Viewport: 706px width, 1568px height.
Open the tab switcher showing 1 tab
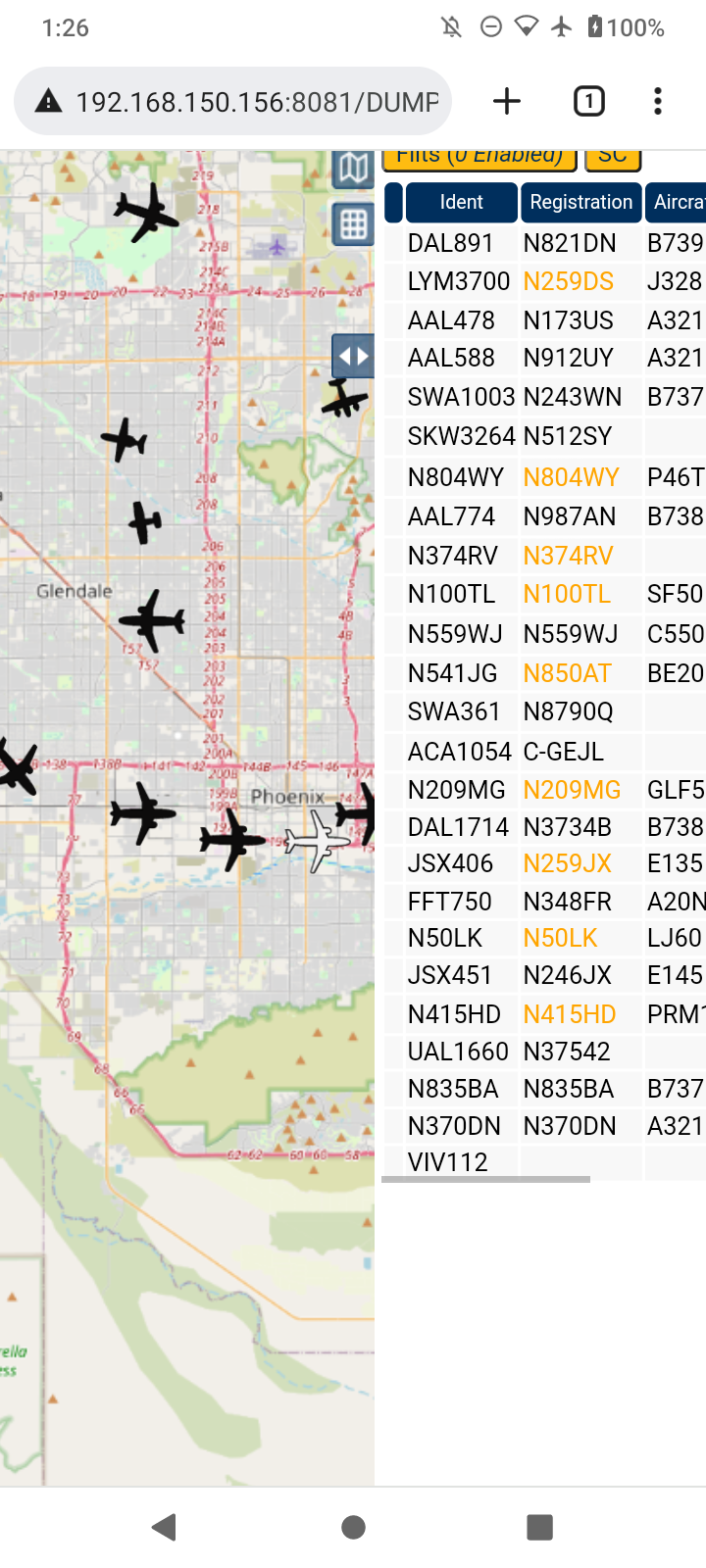[x=588, y=101]
